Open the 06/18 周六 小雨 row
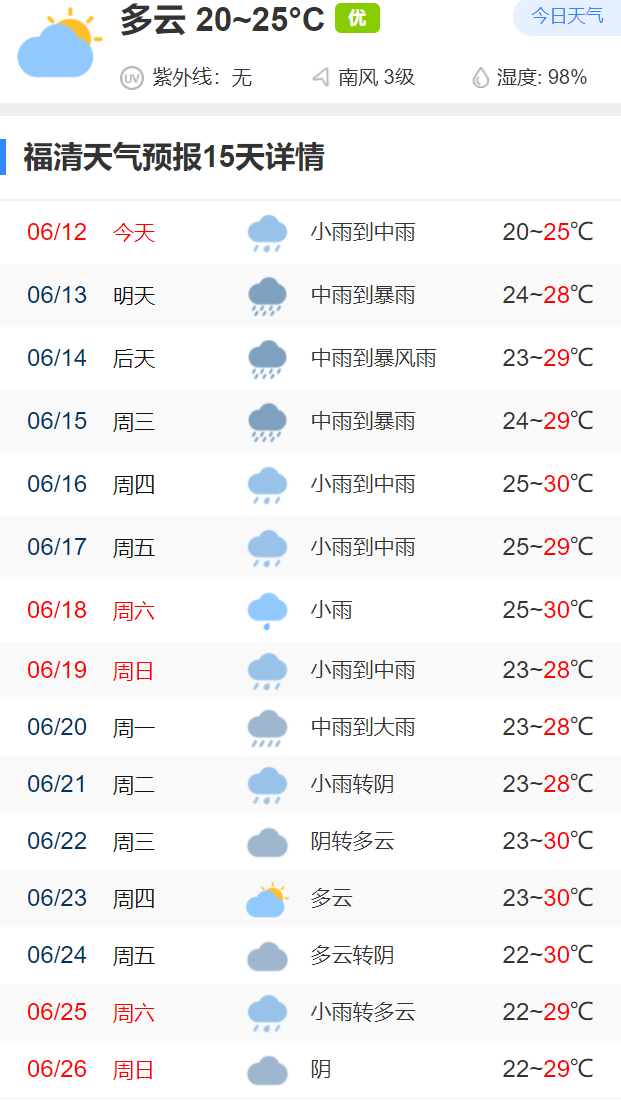 [310, 610]
